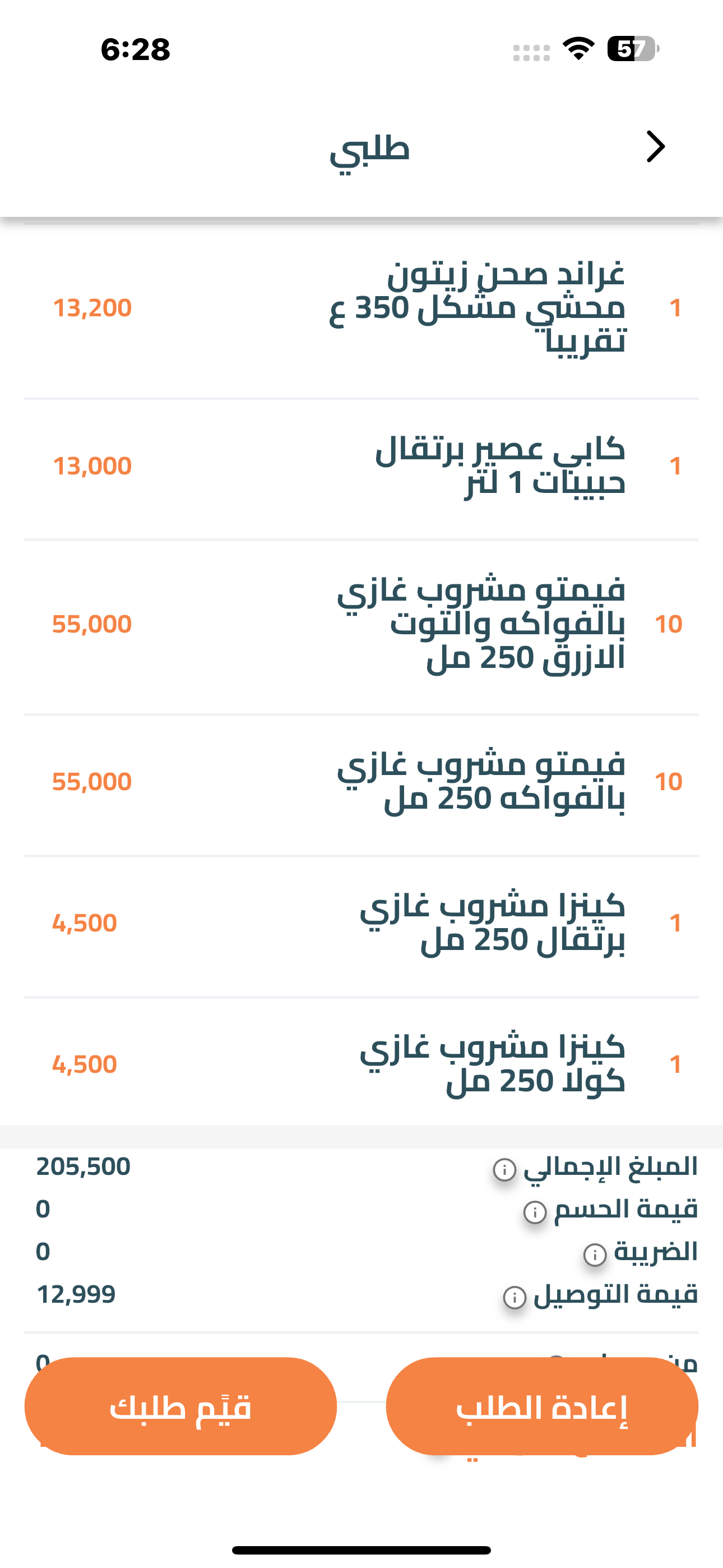
Task: Check info icon next to قيمة التوصيل
Action: [x=515, y=1297]
